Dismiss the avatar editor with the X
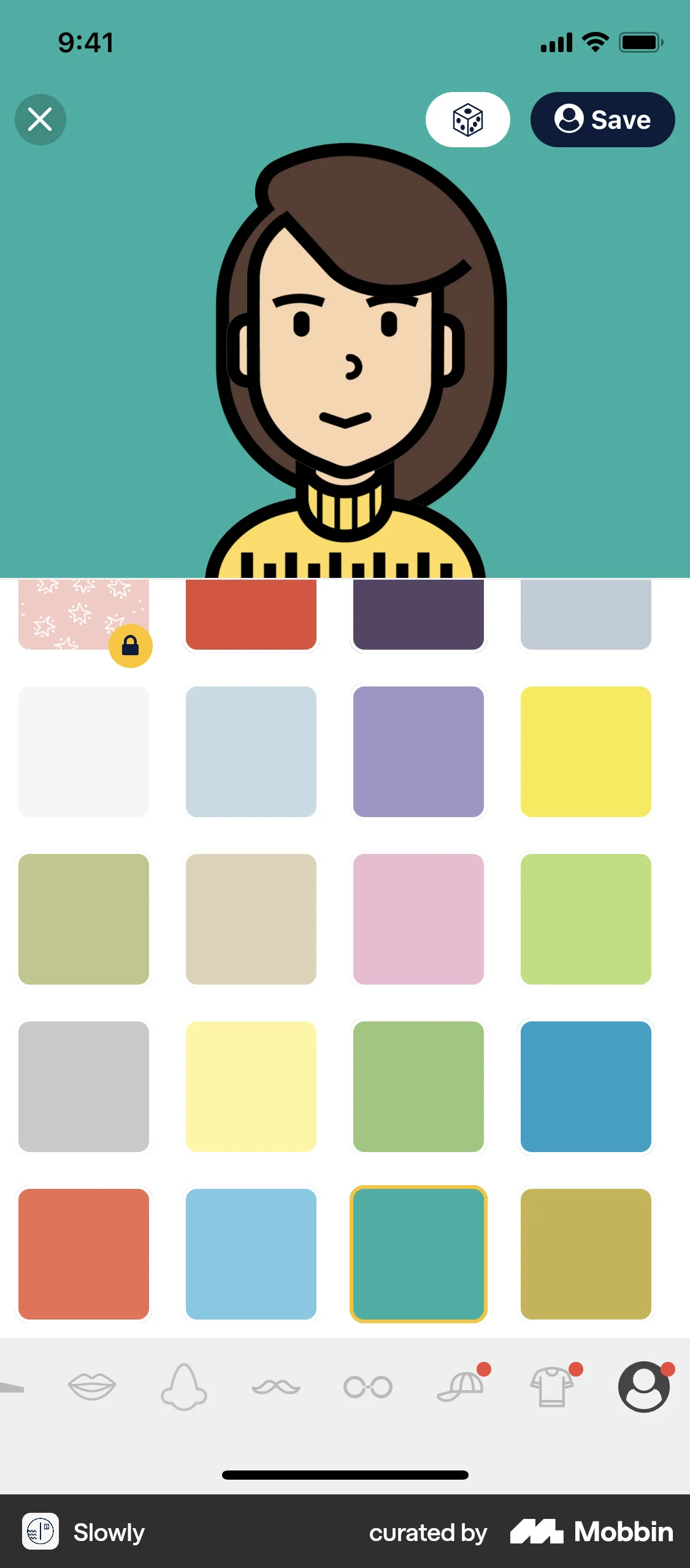 [x=40, y=120]
